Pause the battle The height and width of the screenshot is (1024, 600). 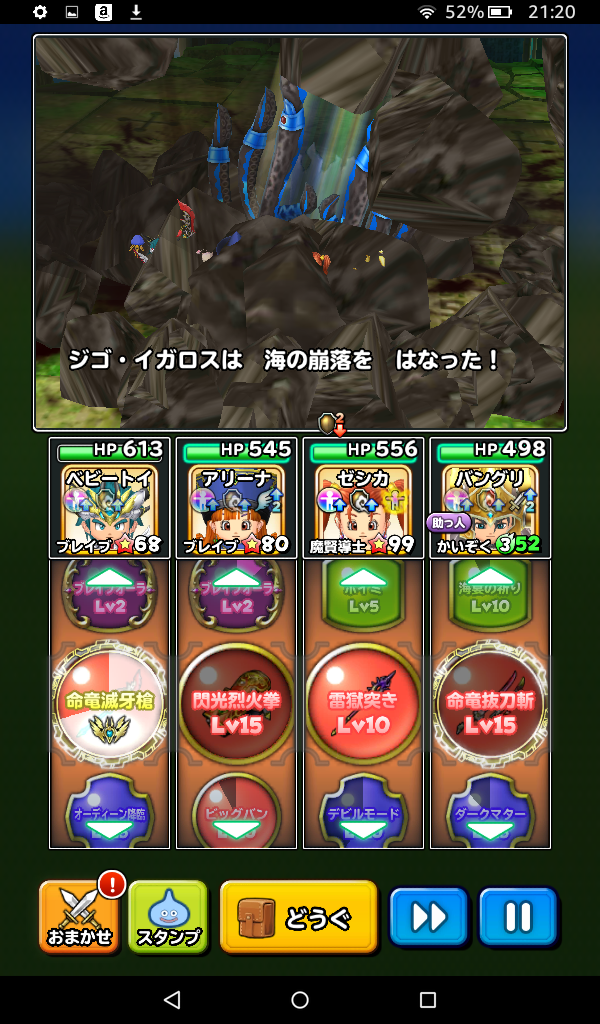[517, 916]
